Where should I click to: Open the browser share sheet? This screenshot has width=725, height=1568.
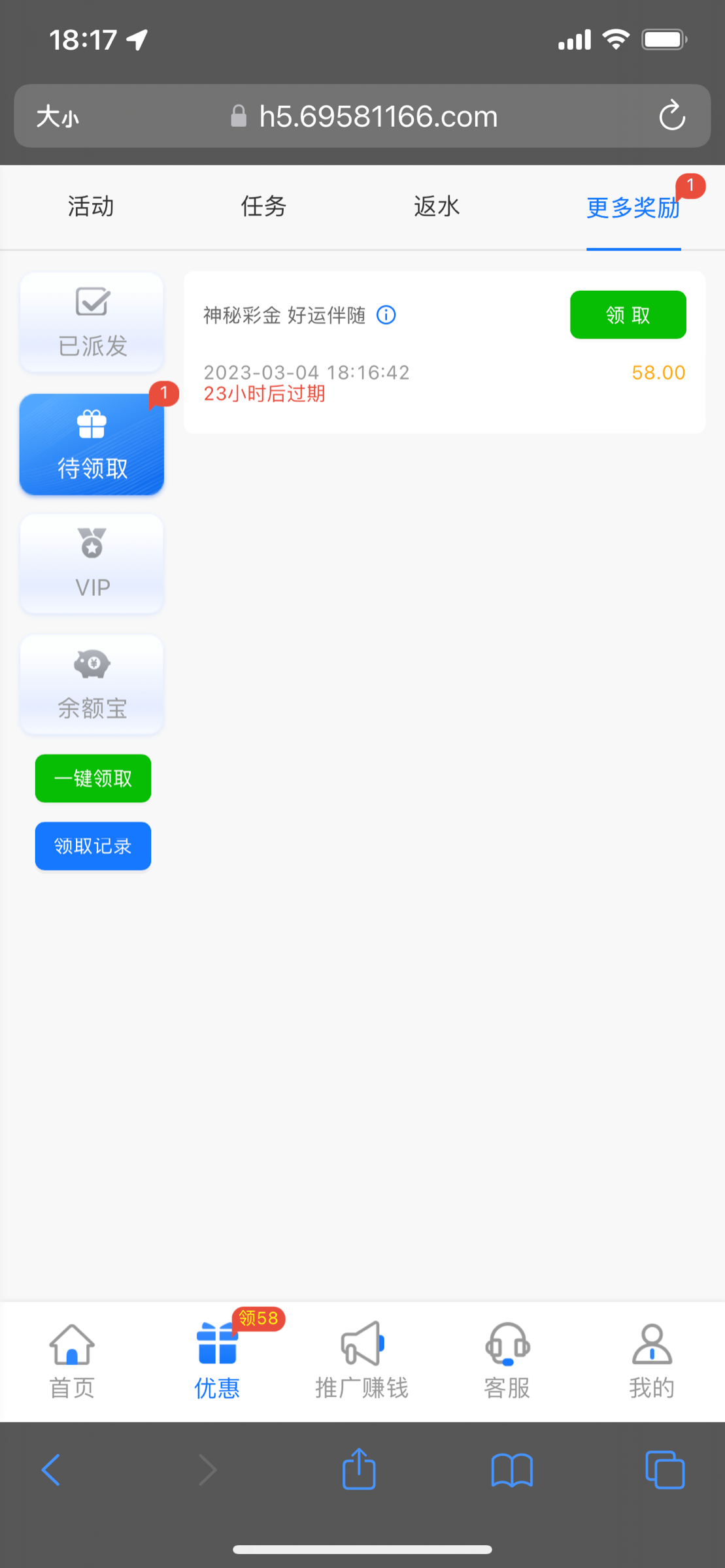click(x=359, y=1470)
